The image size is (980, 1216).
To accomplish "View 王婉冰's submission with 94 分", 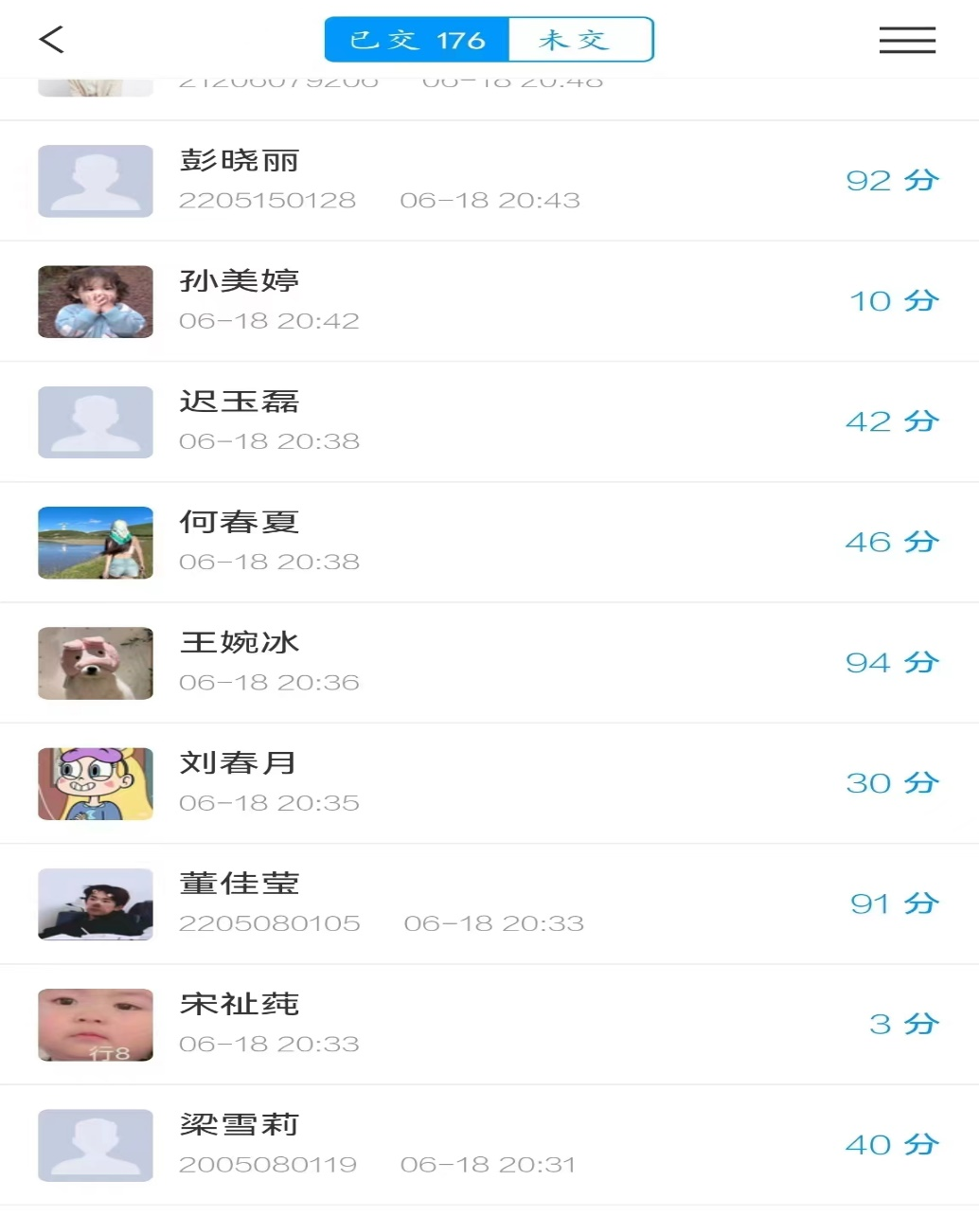I will point(490,662).
